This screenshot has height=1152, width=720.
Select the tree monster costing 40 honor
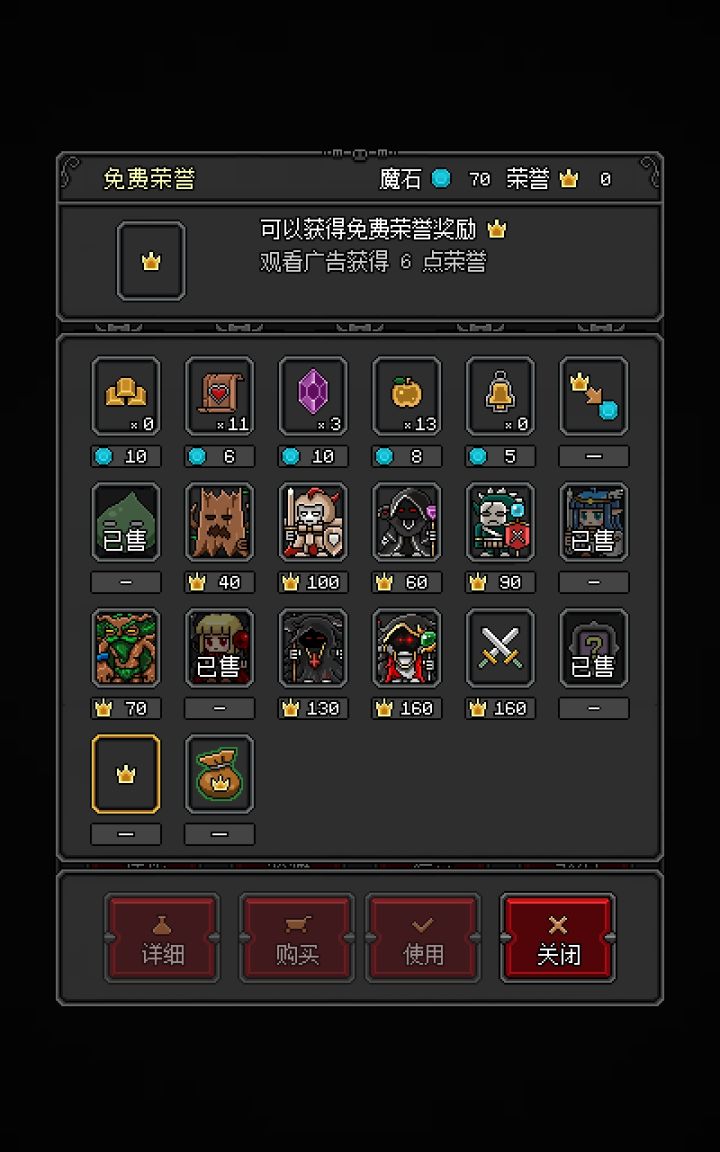[x=219, y=521]
